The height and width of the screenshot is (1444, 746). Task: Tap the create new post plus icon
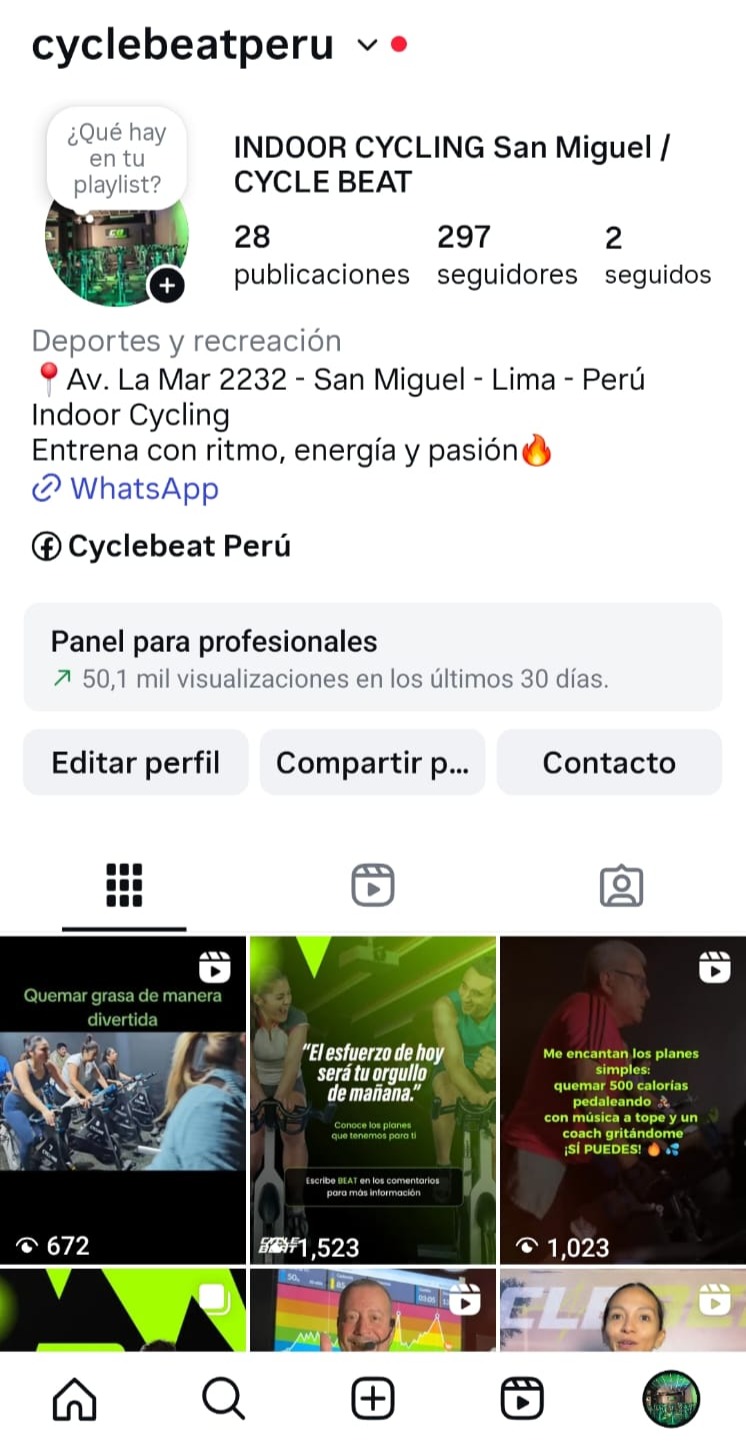pyautogui.click(x=372, y=1399)
